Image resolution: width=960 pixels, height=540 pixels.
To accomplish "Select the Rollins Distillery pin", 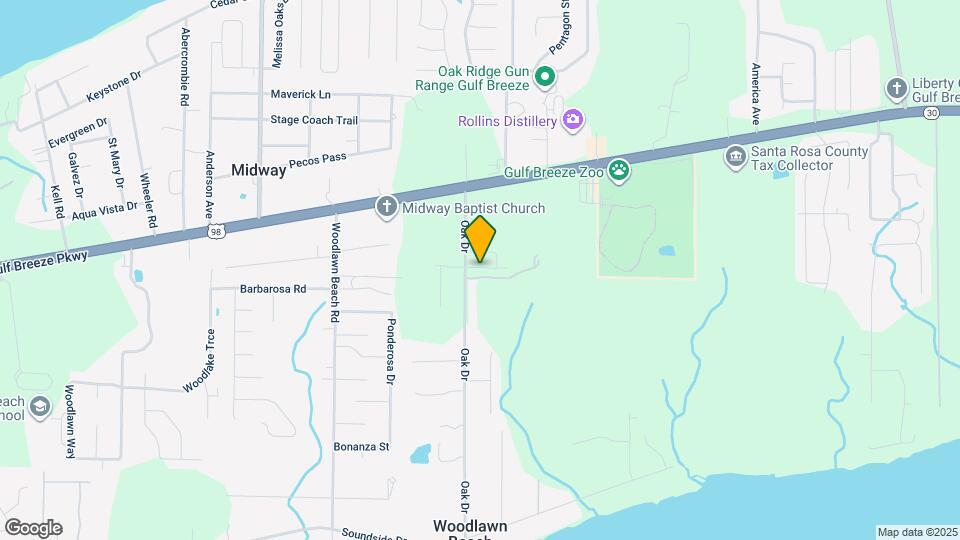I will (x=572, y=120).
